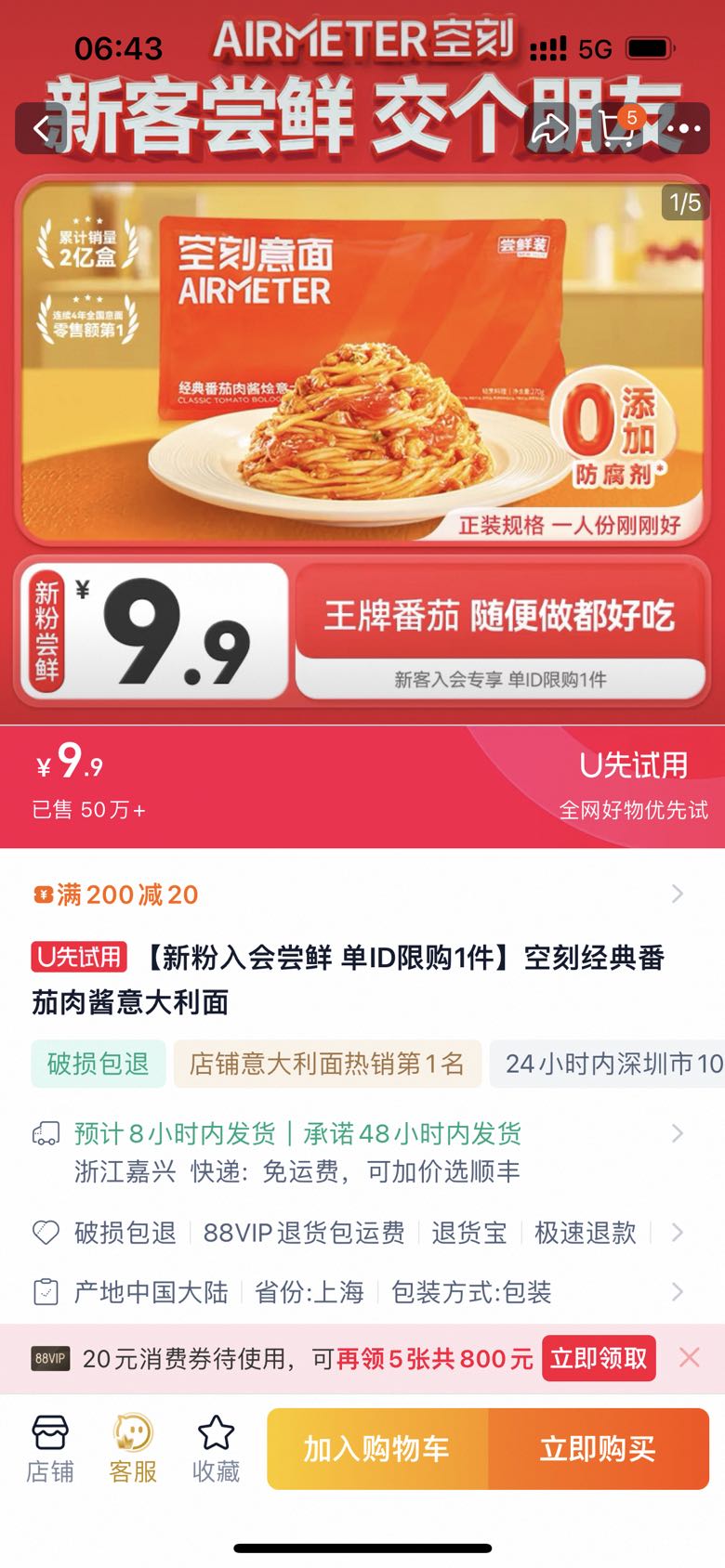Image resolution: width=725 pixels, height=1568 pixels.
Task: Go back to the previous page
Action: (43, 128)
